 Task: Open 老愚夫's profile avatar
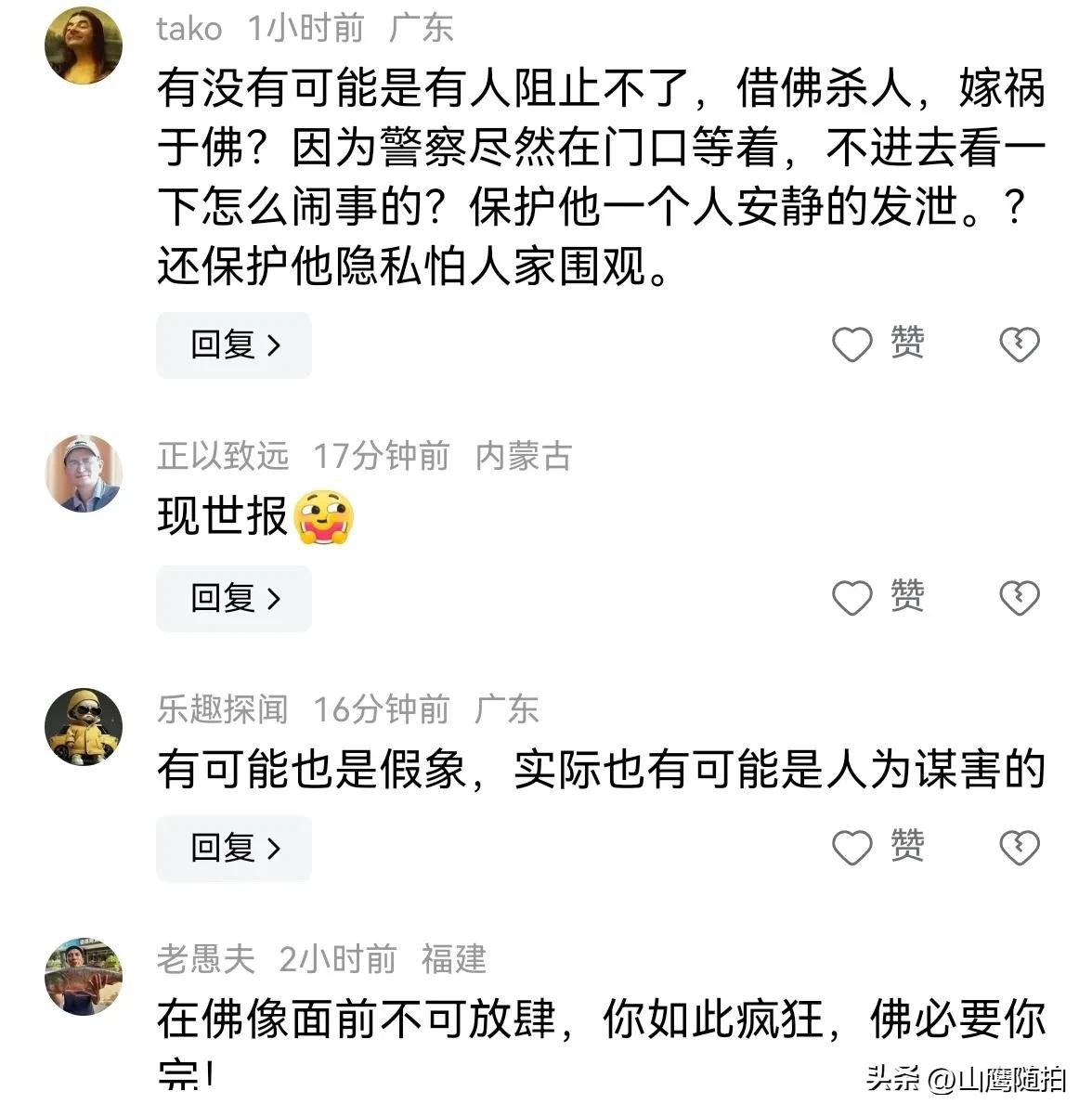84,977
